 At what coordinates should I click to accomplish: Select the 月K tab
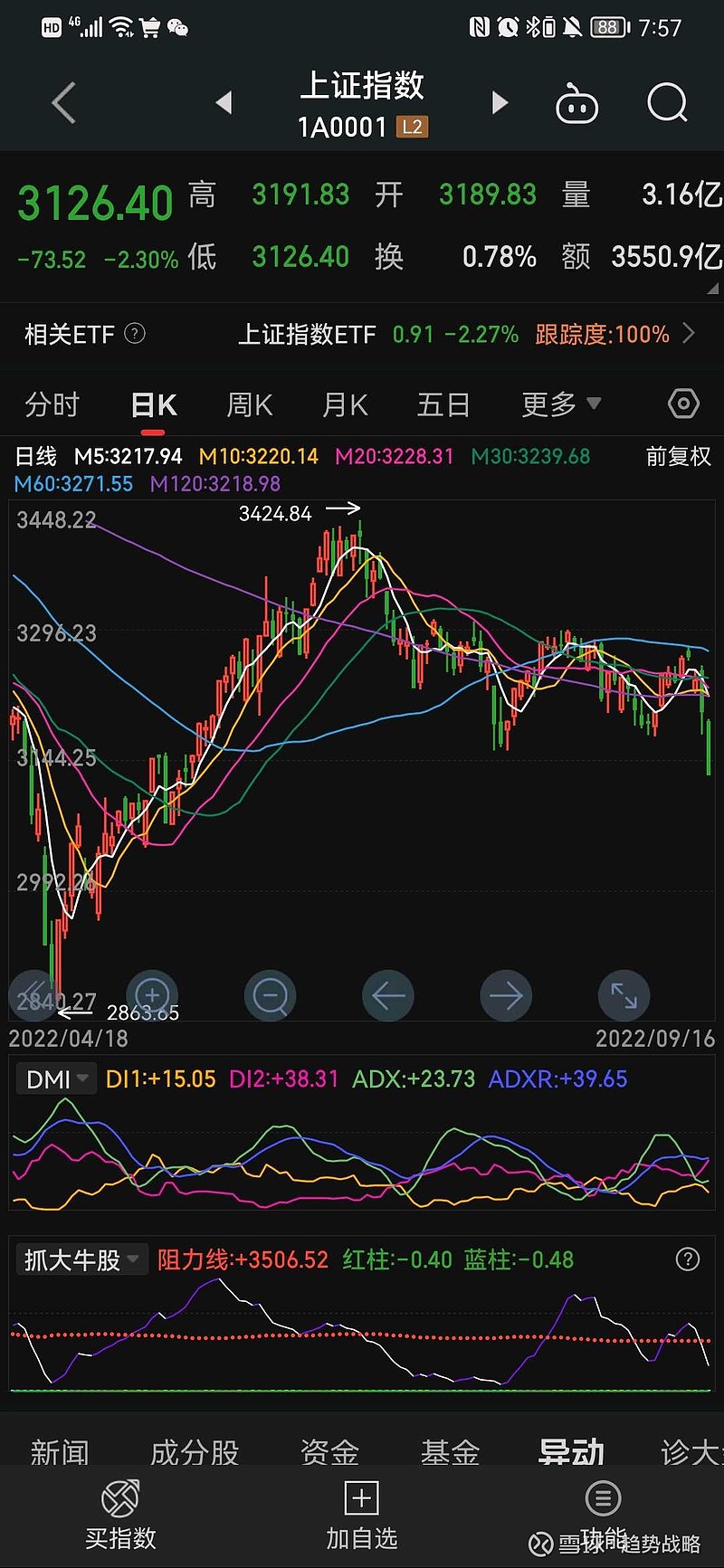click(345, 404)
